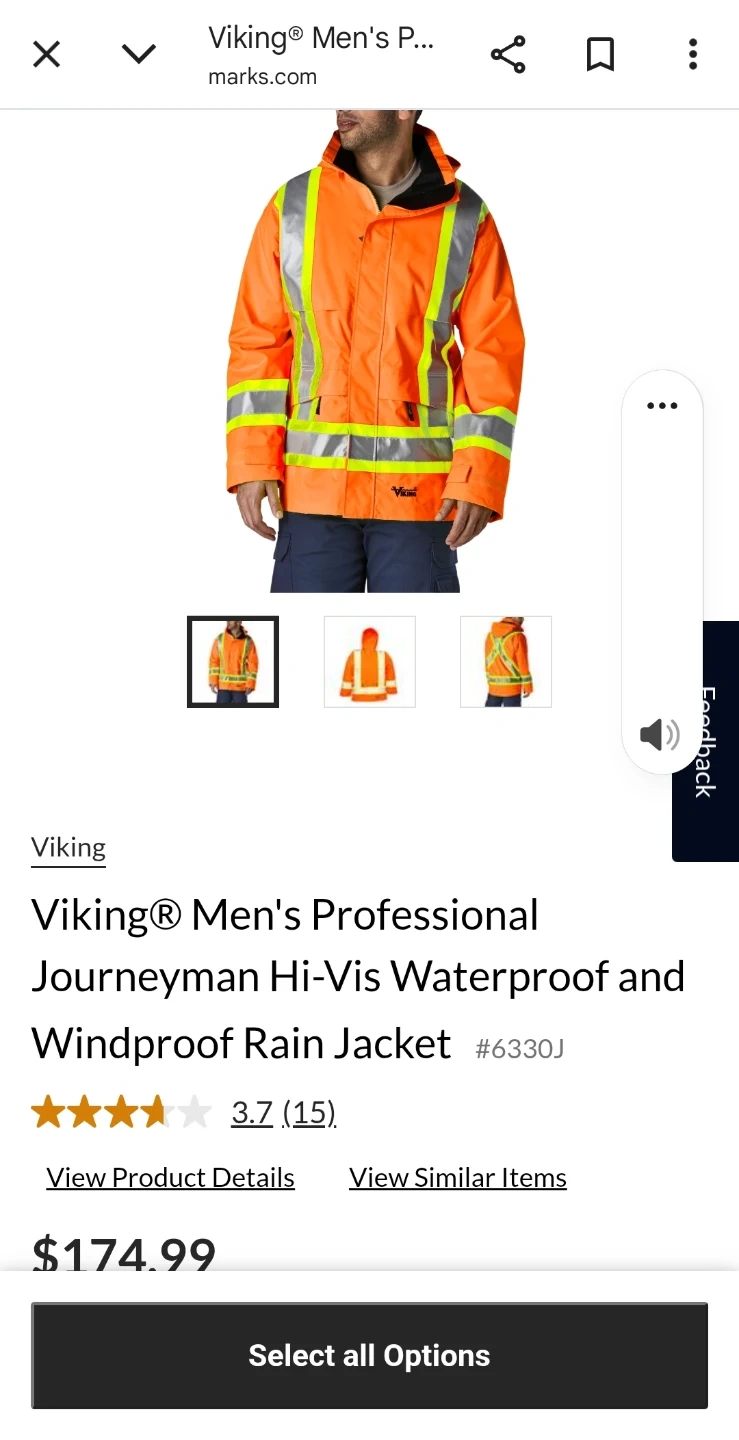Bookmark this product page
Image resolution: width=739 pixels, height=1440 pixels.
[x=600, y=54]
